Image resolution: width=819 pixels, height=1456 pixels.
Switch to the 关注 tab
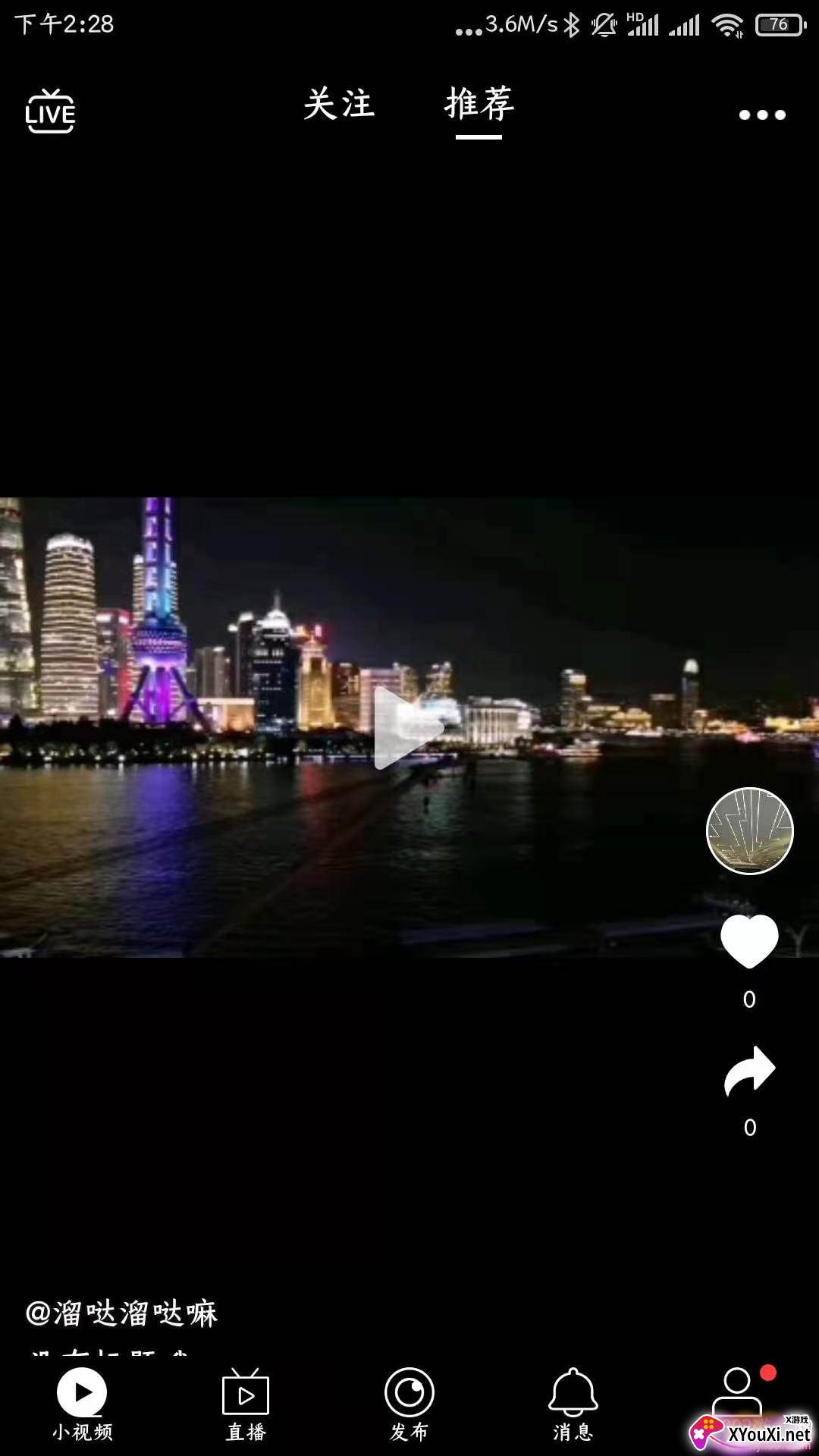(x=339, y=105)
